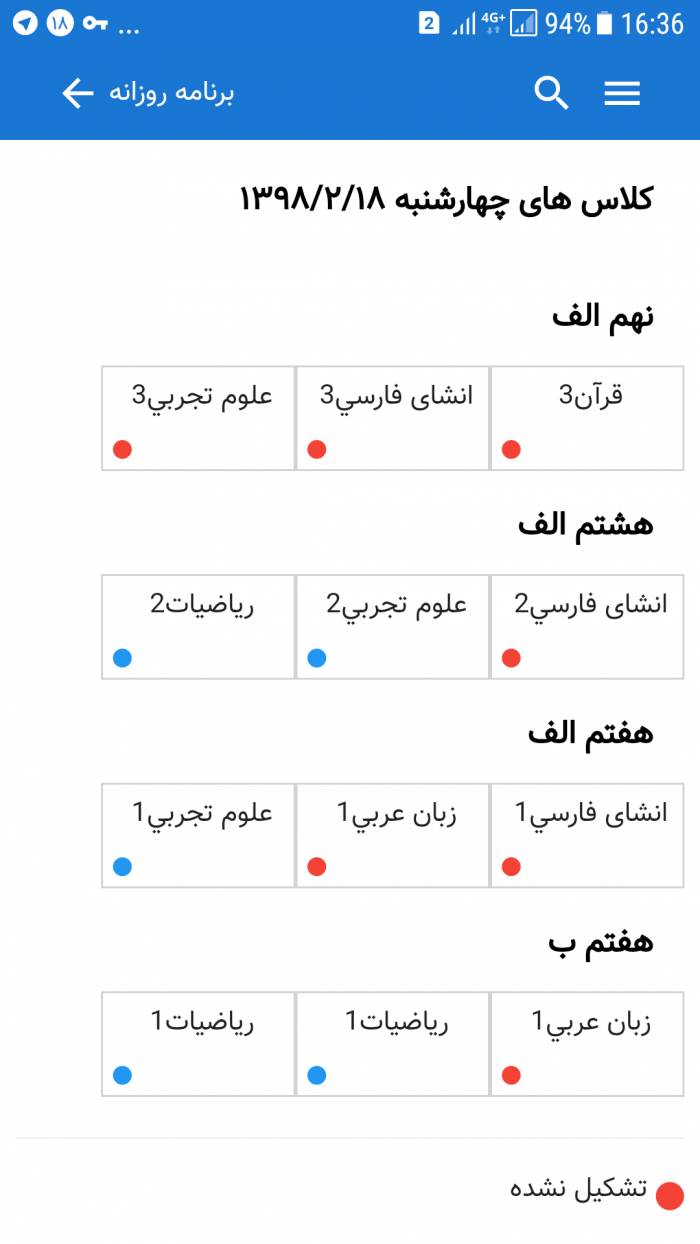The width and height of the screenshot is (700, 1244).
Task: Select the رياضيات2 class card
Action: coord(199,627)
